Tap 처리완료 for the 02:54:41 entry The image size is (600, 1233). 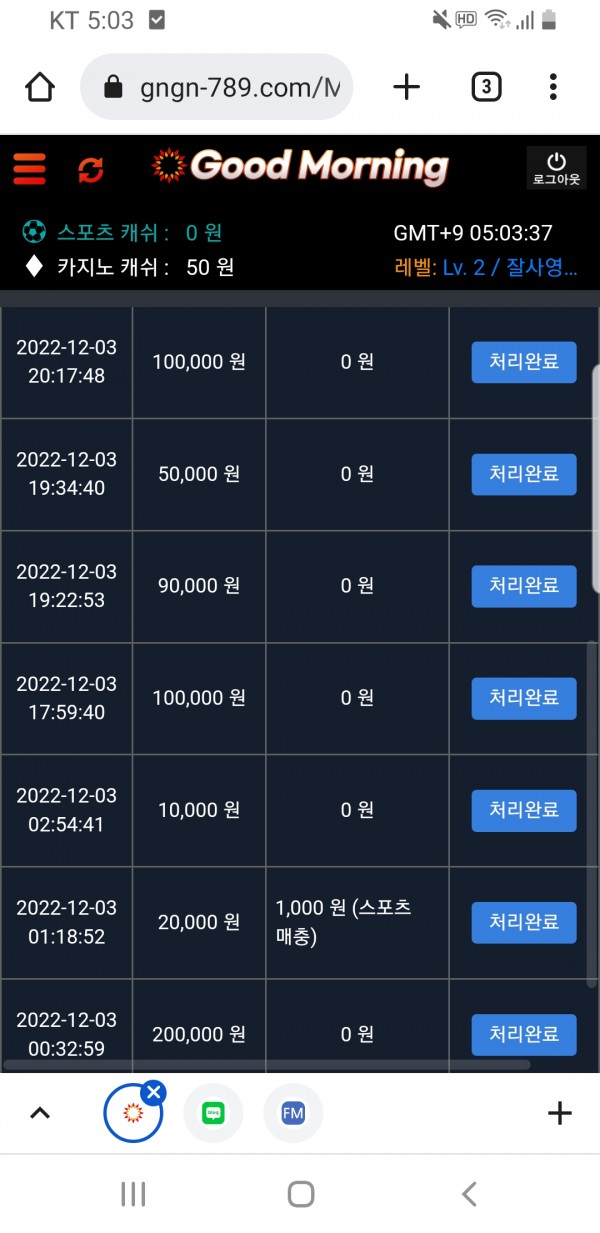(x=524, y=810)
